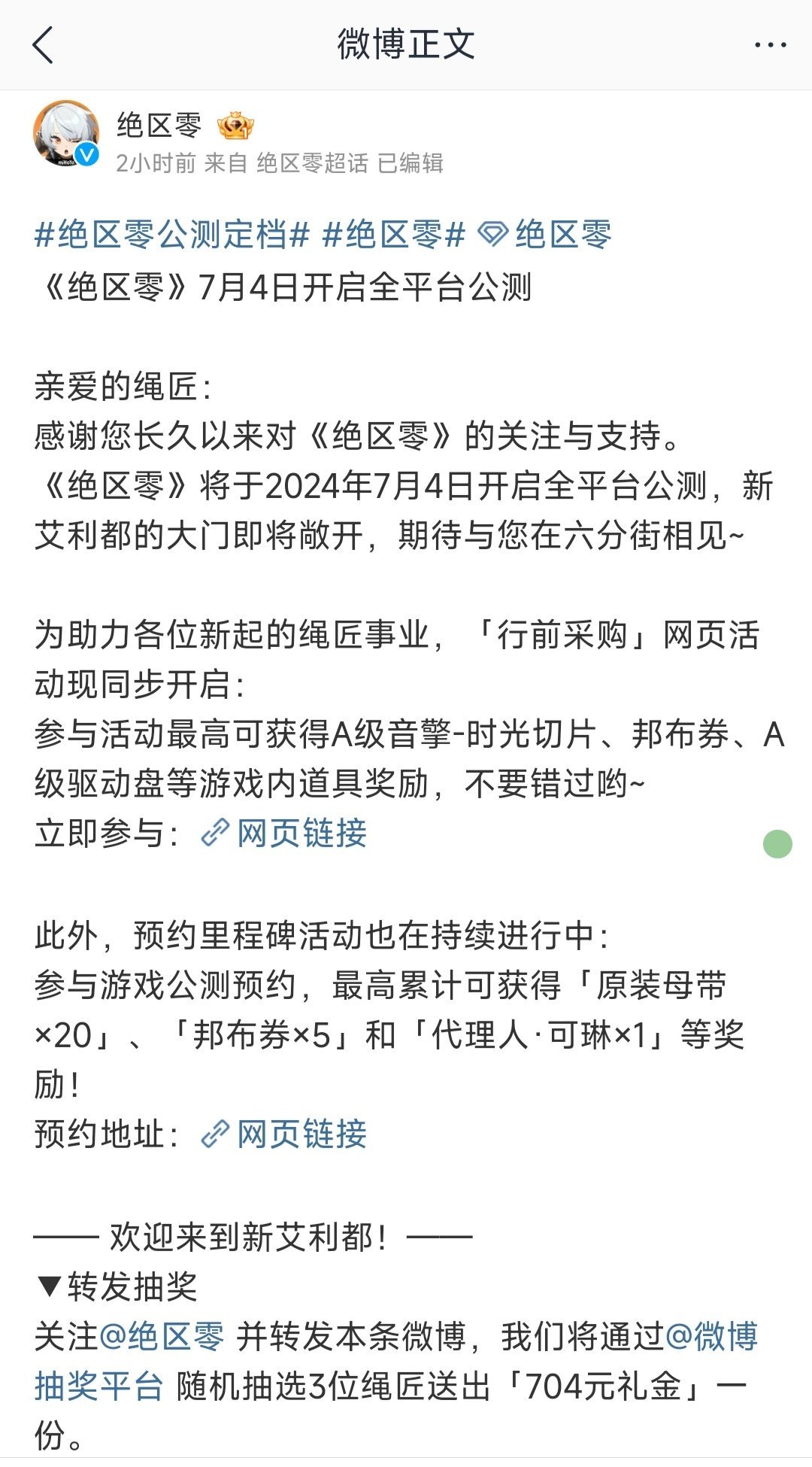Open the 绝区零 super topic diamond link
The height and width of the screenshot is (1467, 812).
coord(545,234)
